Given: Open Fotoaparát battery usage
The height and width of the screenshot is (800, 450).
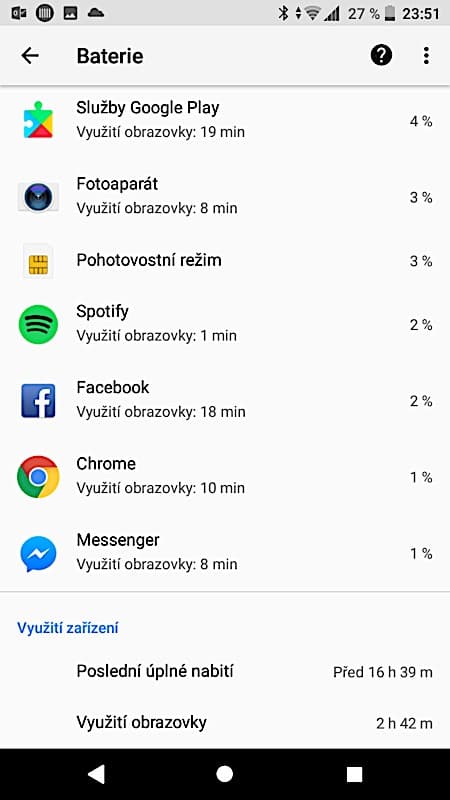Looking at the screenshot, I should coord(225,196).
